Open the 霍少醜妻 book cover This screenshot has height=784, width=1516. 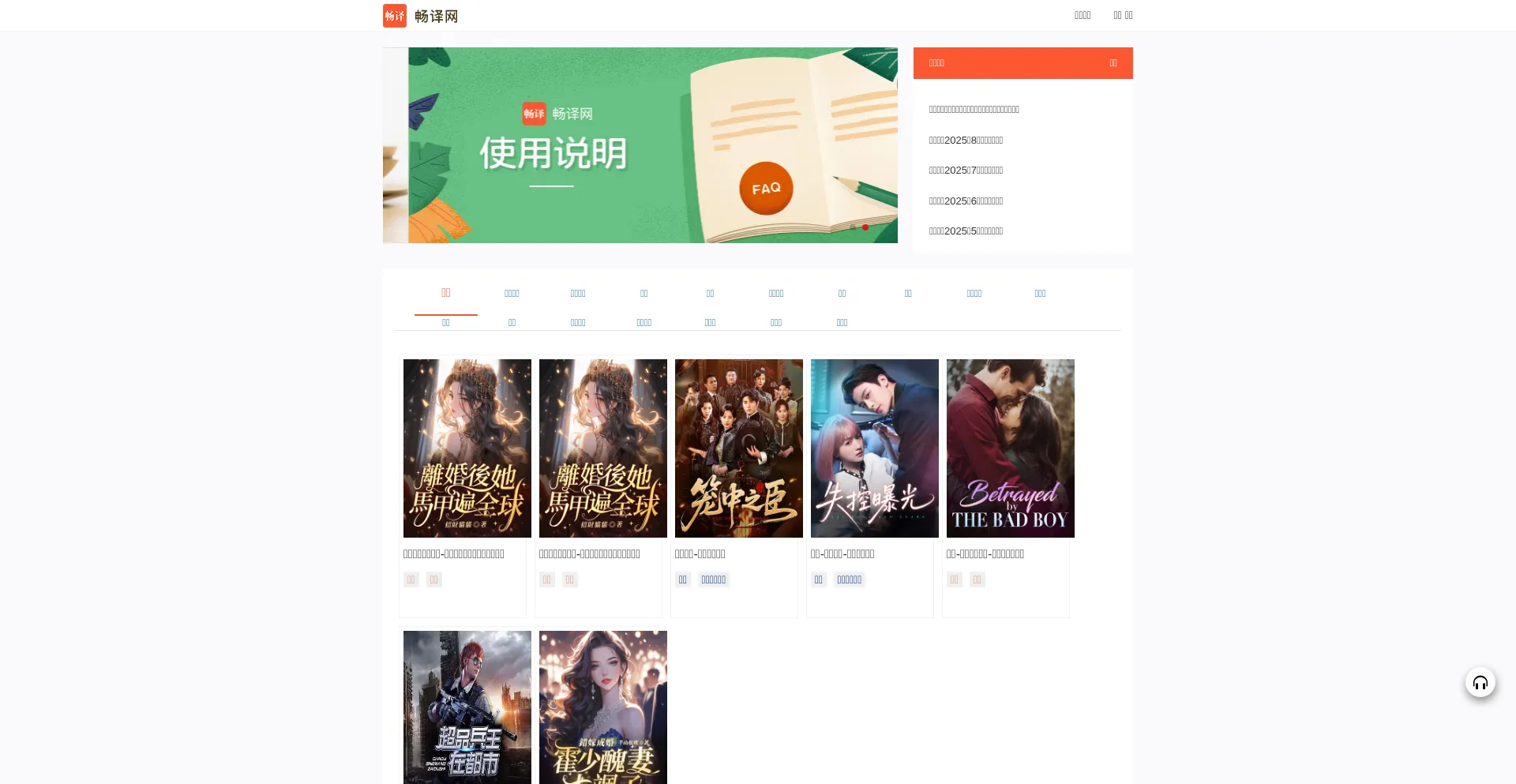pyautogui.click(x=602, y=707)
